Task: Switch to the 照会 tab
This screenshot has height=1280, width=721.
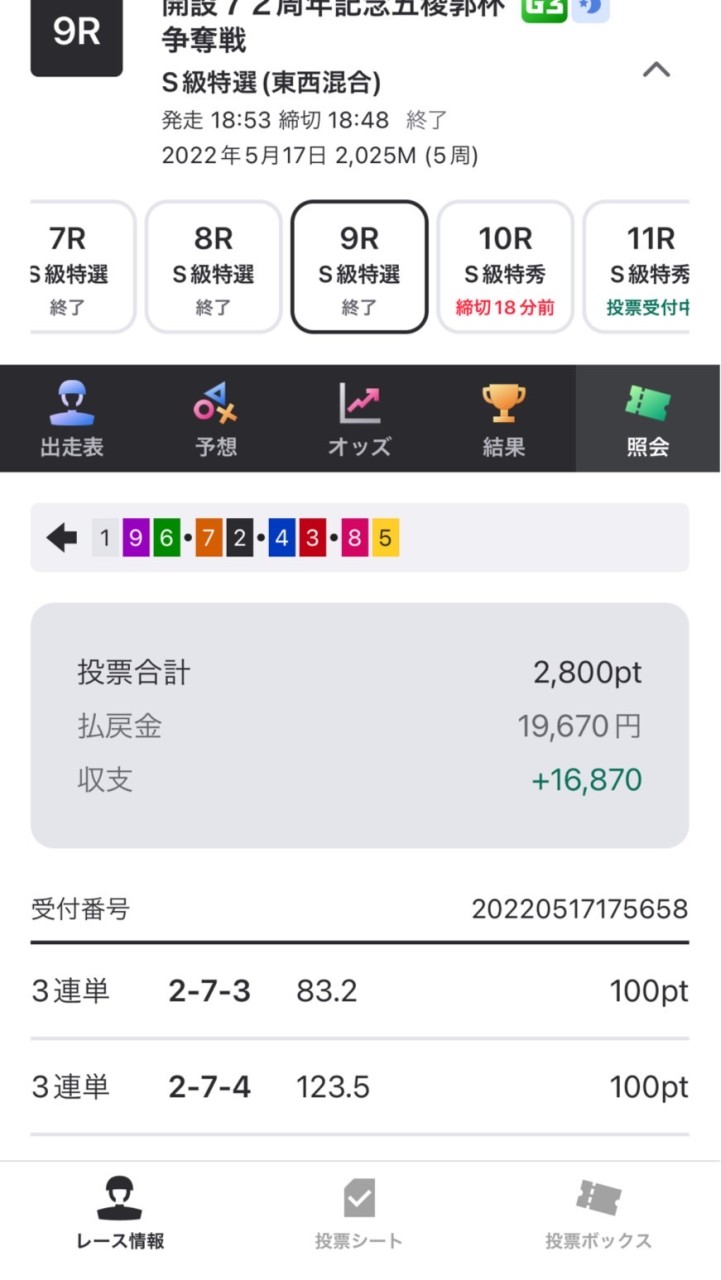Action: (648, 419)
